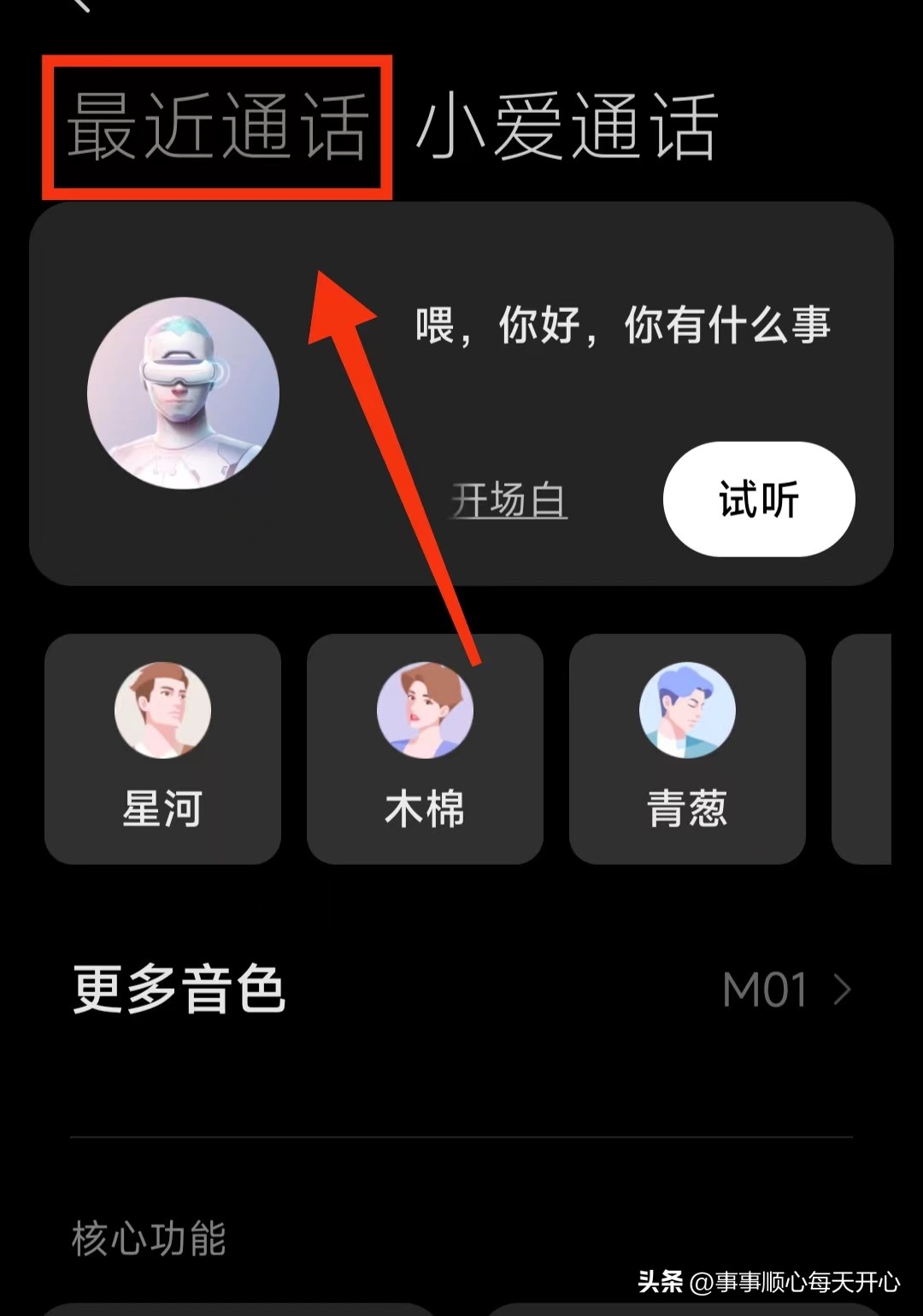
Task: Expand the M01 voice list chevron
Action: 842,989
